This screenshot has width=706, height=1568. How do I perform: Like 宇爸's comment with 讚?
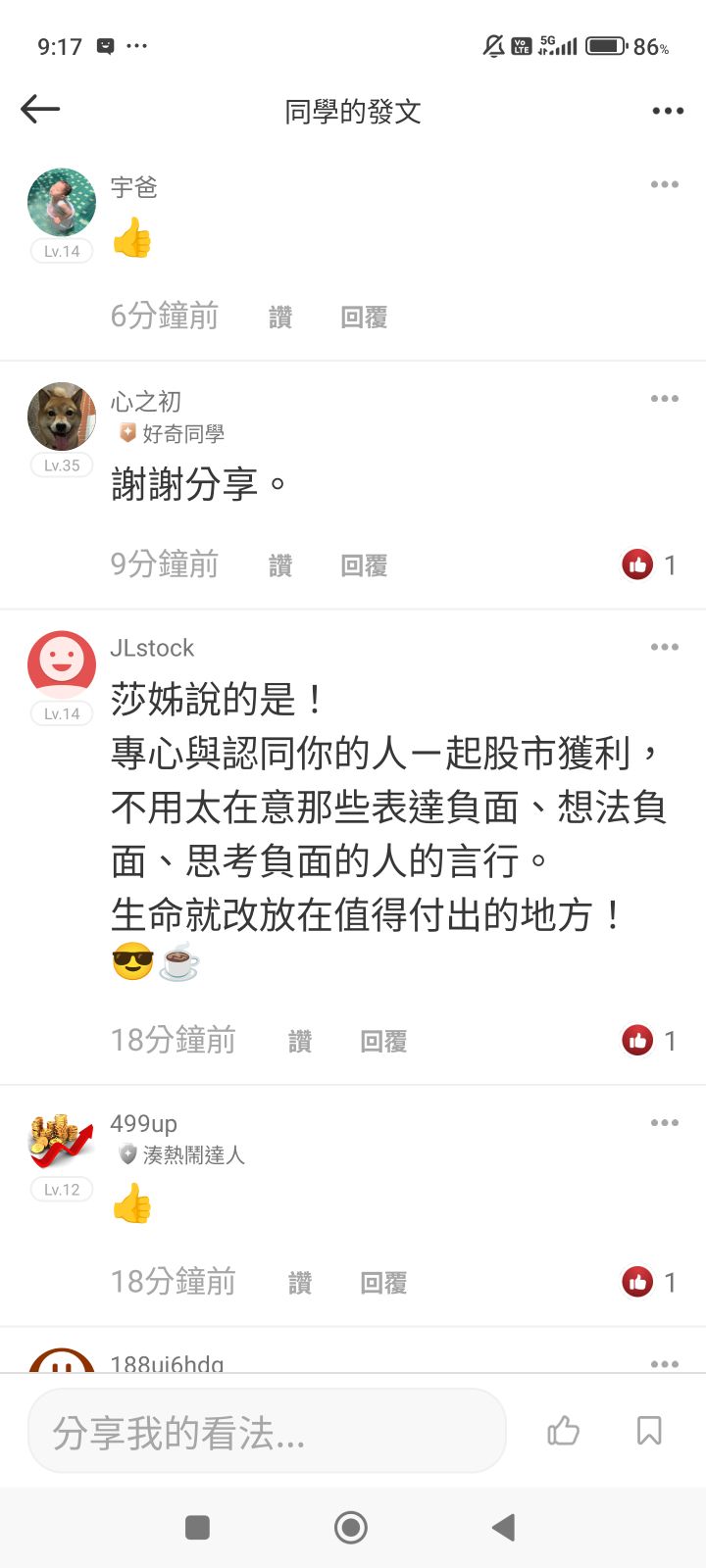pos(280,317)
